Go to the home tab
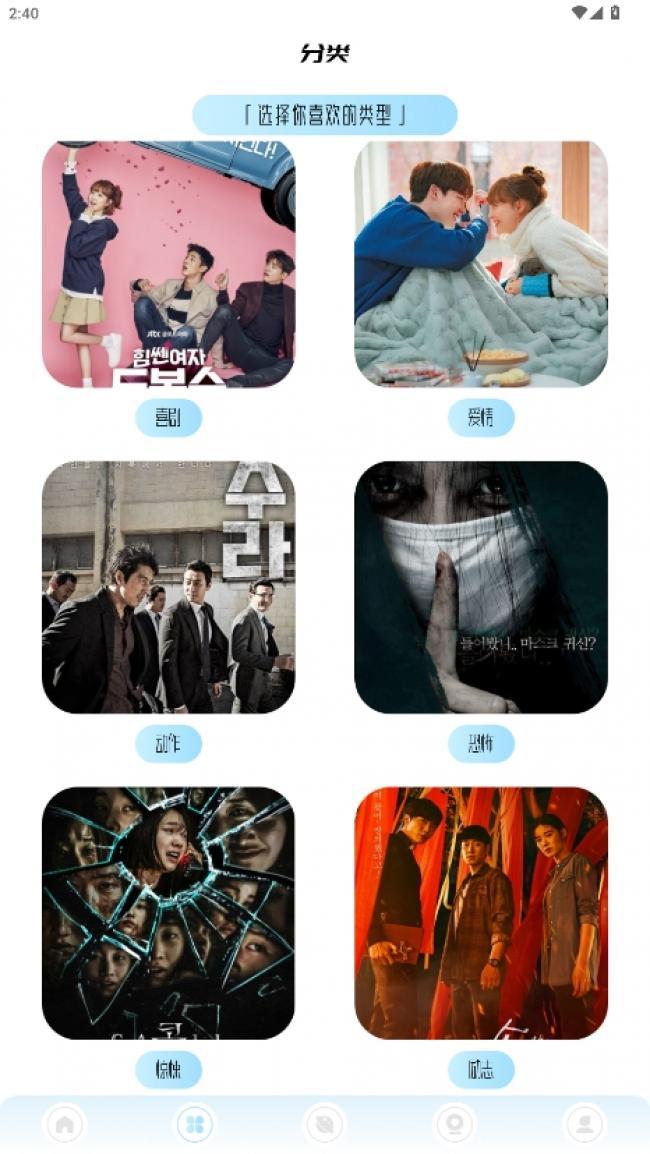Screen dimensions: 650x1154 pos(66,1124)
